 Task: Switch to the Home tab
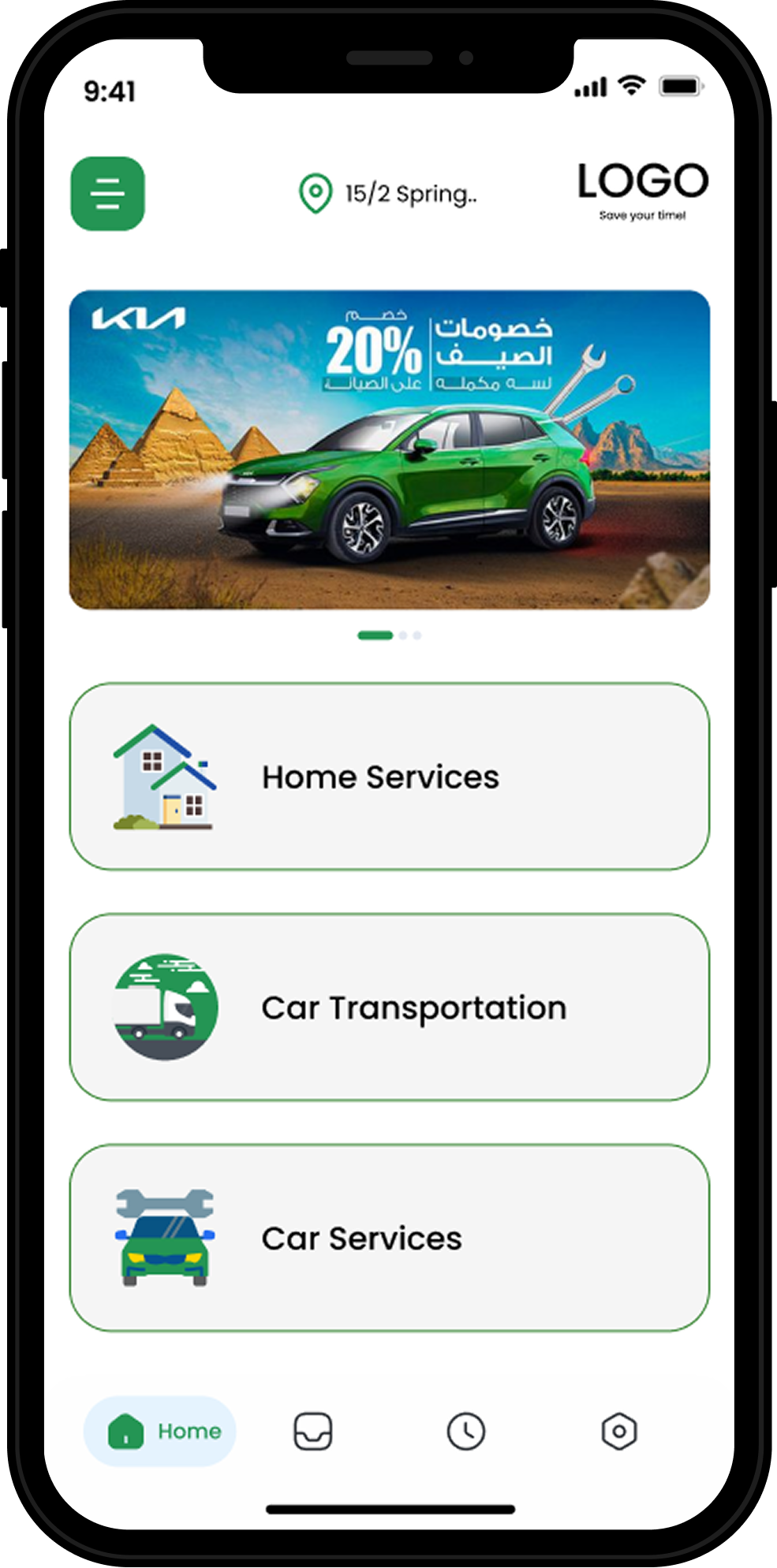(x=160, y=1431)
